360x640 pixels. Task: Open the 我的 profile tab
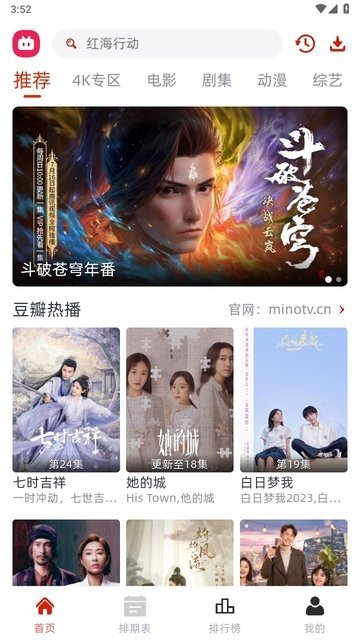(x=315, y=614)
